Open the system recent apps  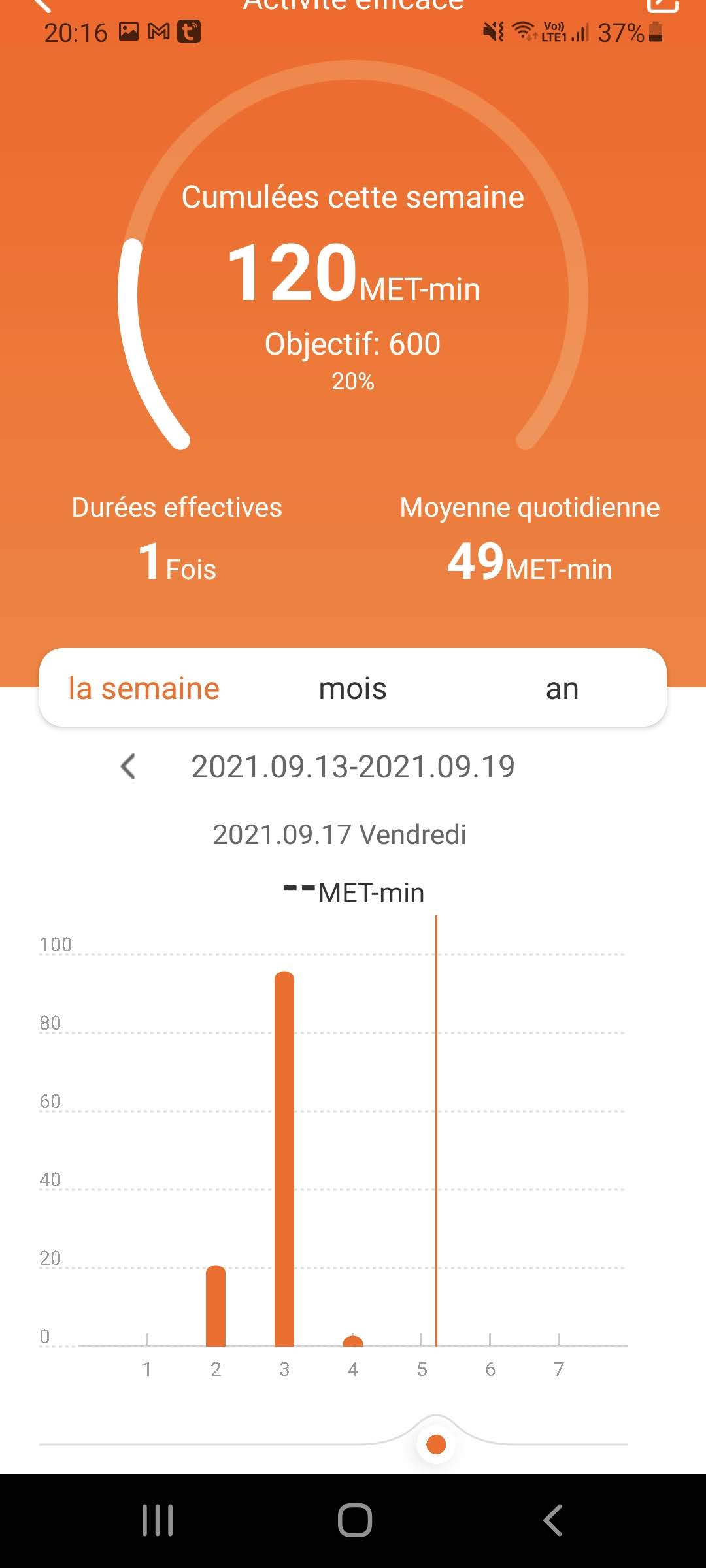tap(158, 1520)
